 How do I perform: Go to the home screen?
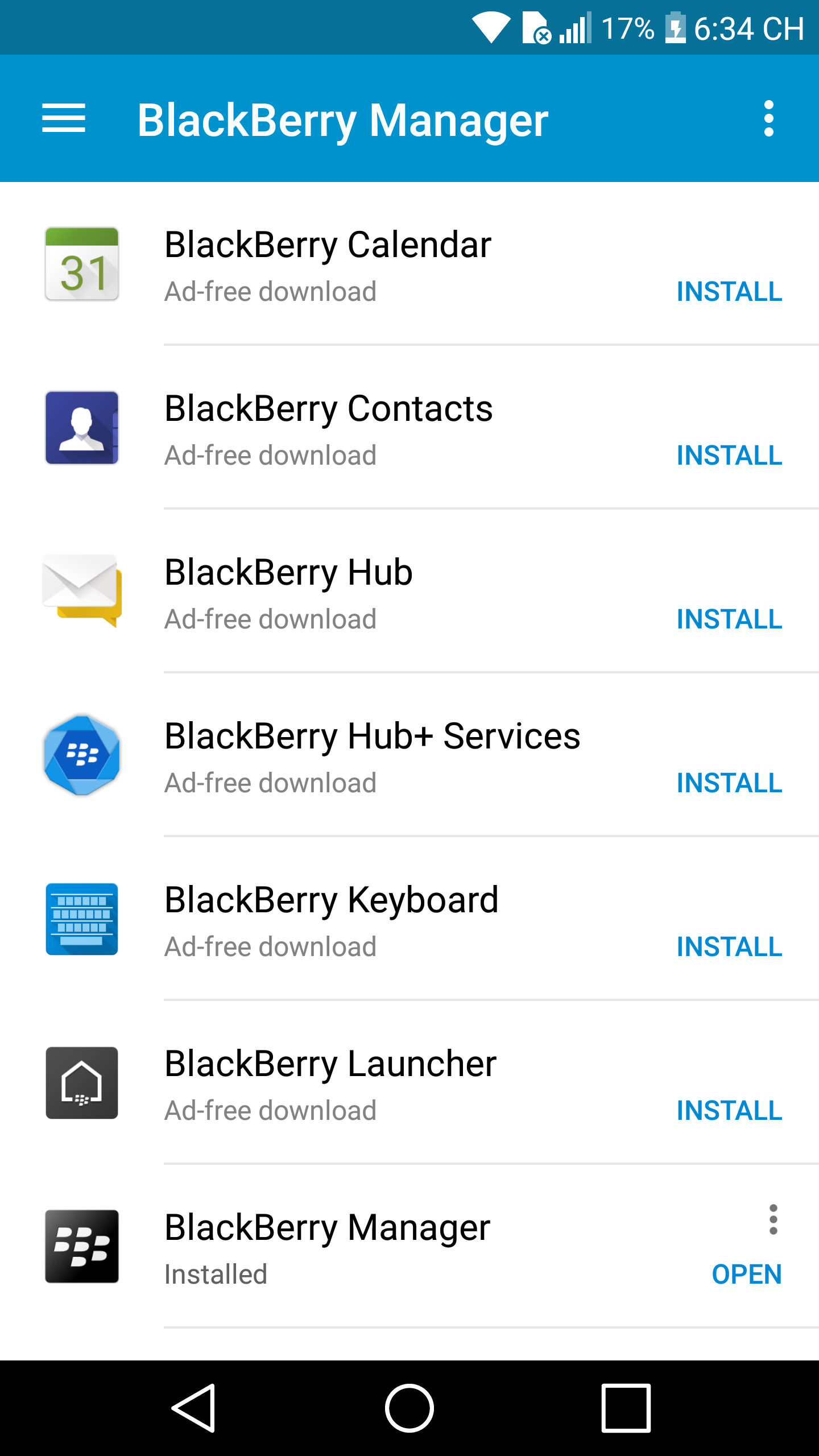tap(409, 1408)
